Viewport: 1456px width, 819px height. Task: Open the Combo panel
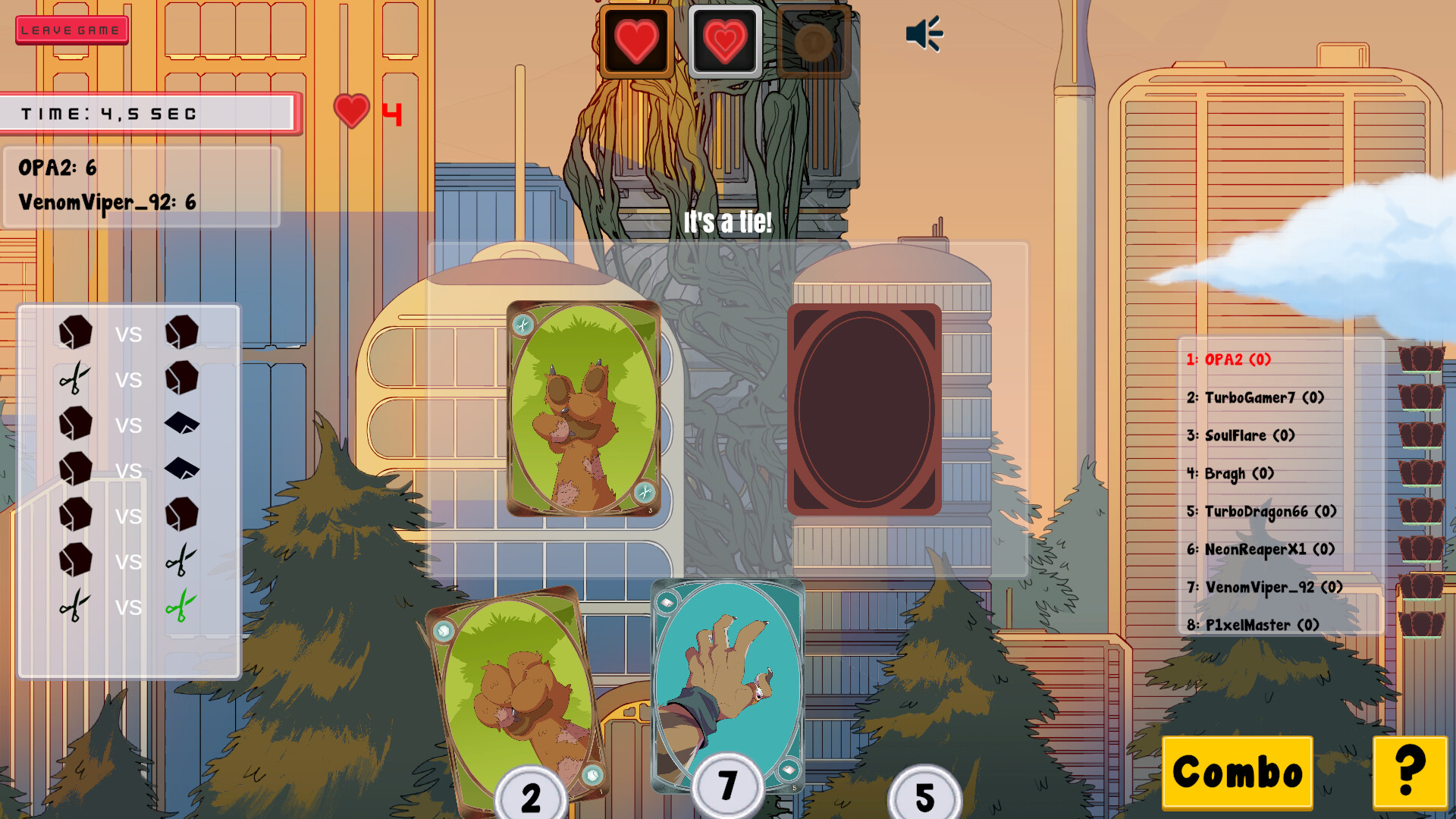1237,772
